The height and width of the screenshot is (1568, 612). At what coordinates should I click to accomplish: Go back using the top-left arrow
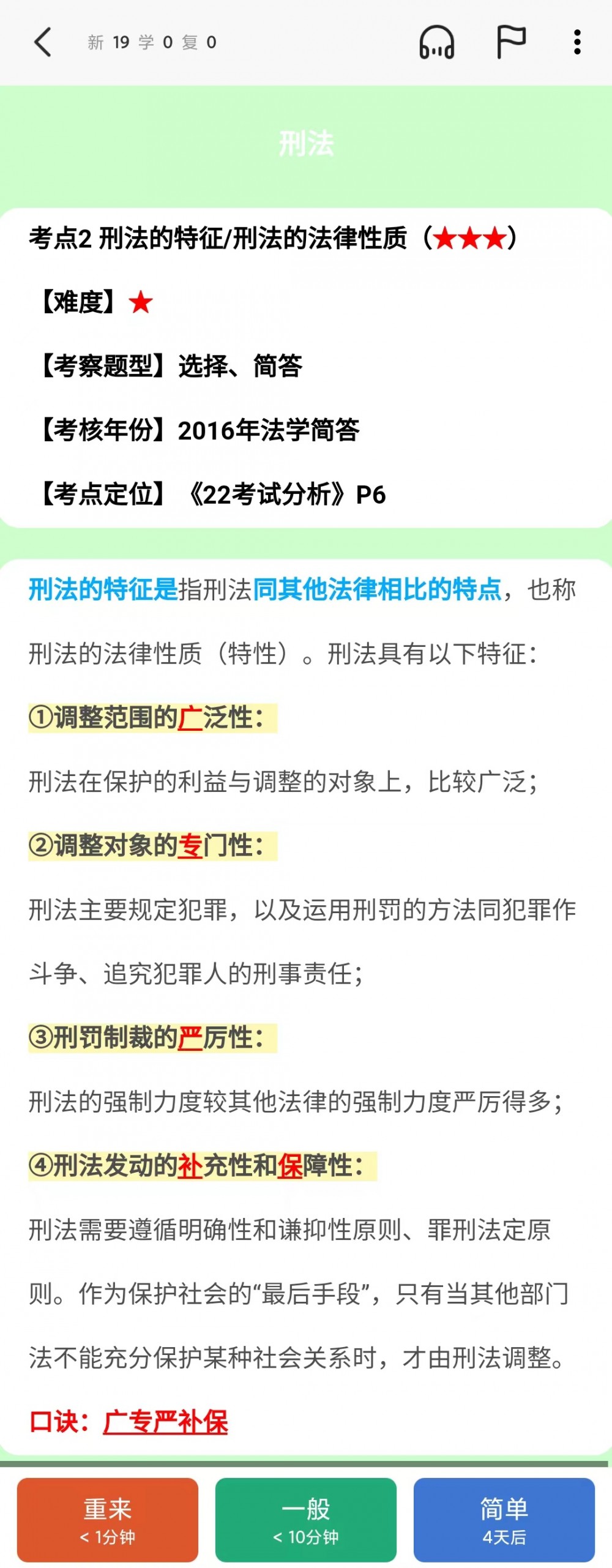pos(43,42)
